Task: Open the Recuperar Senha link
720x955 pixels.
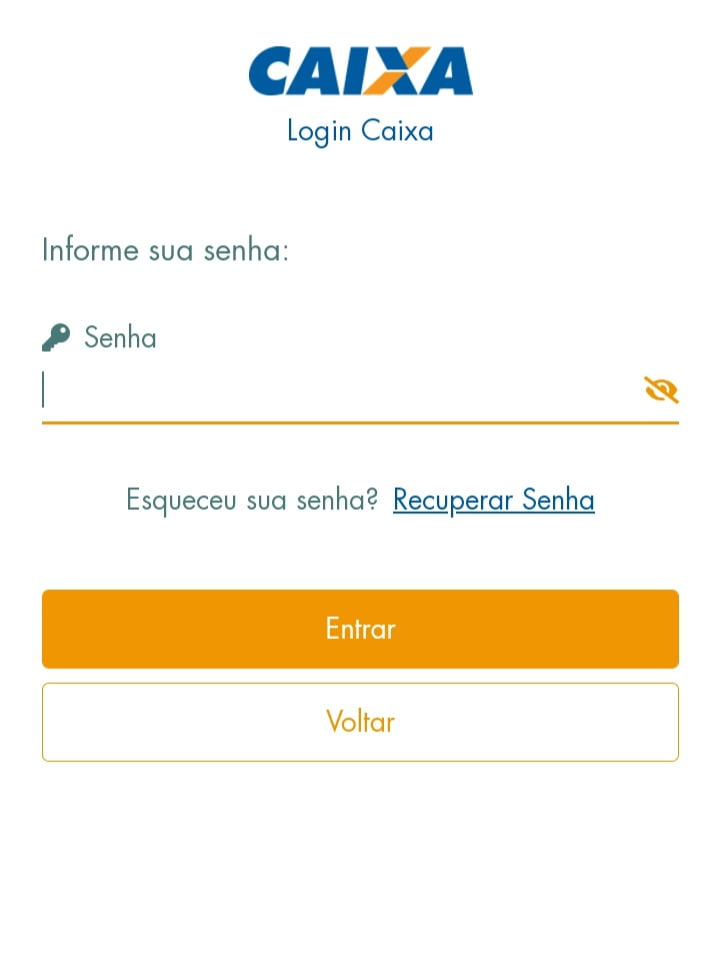Action: coord(493,500)
